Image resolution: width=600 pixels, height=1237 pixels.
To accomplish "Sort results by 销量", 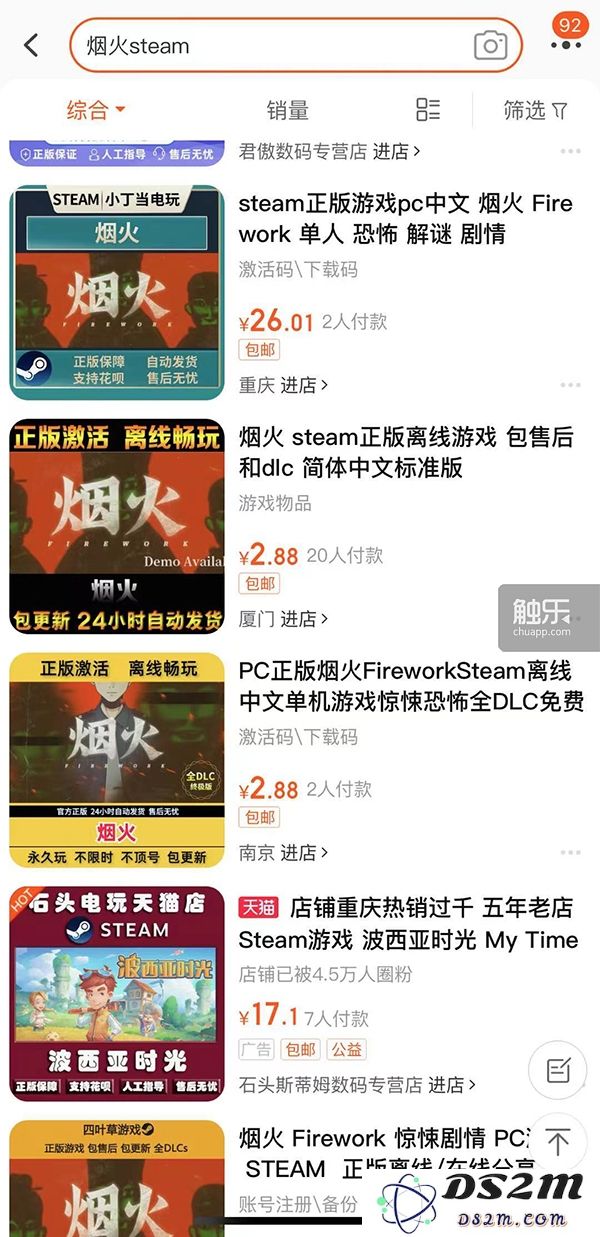I will (287, 110).
